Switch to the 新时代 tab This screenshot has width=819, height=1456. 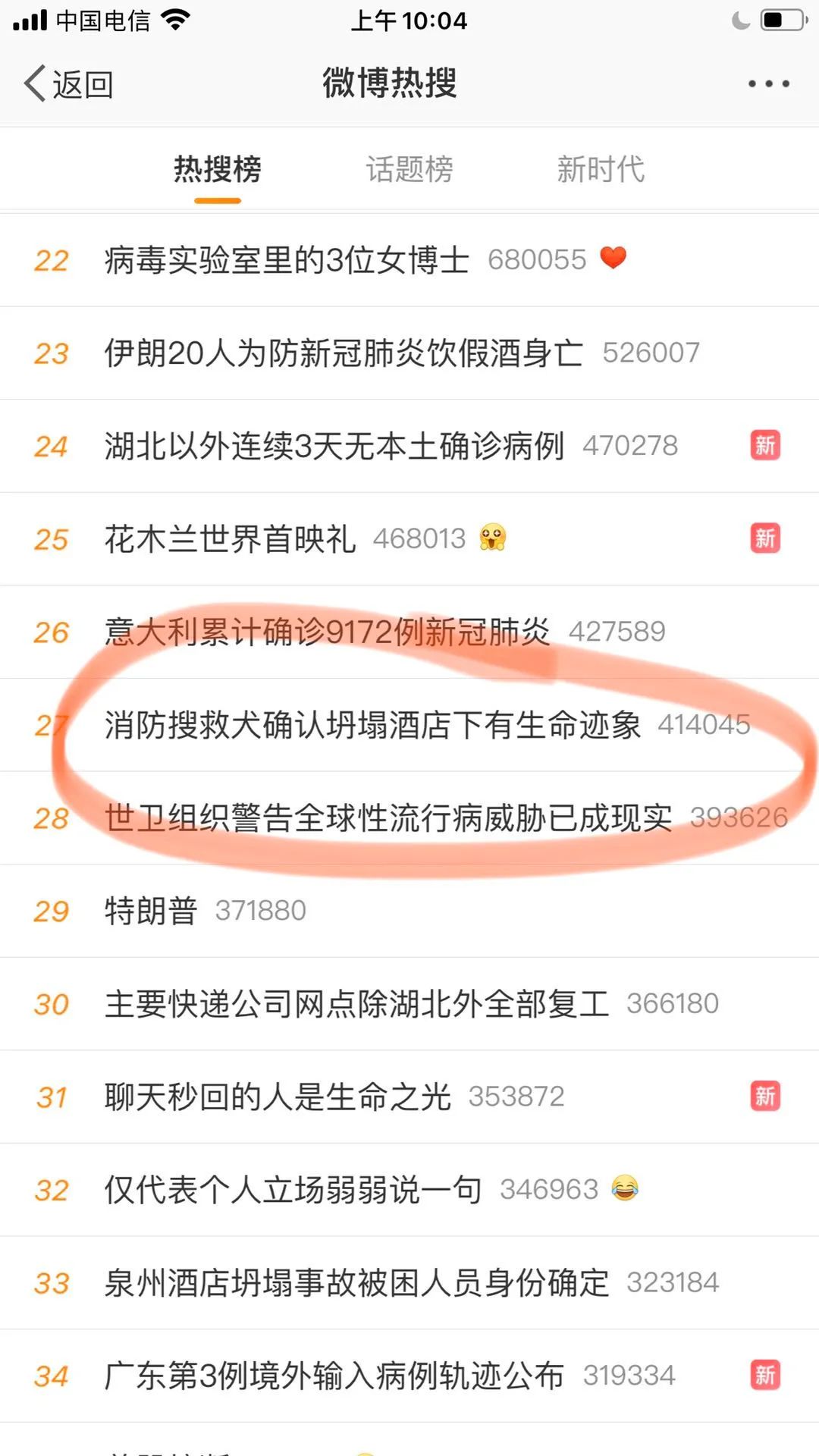(x=600, y=170)
